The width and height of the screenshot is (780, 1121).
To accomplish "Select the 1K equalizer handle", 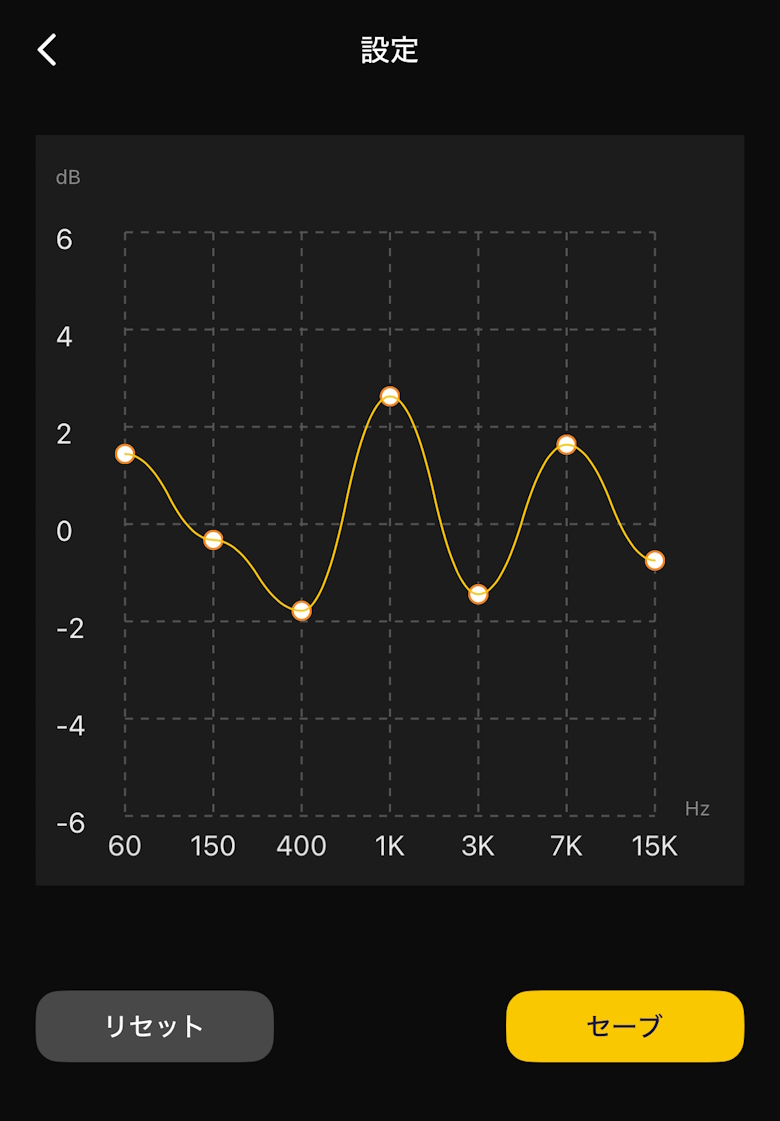I will point(390,396).
